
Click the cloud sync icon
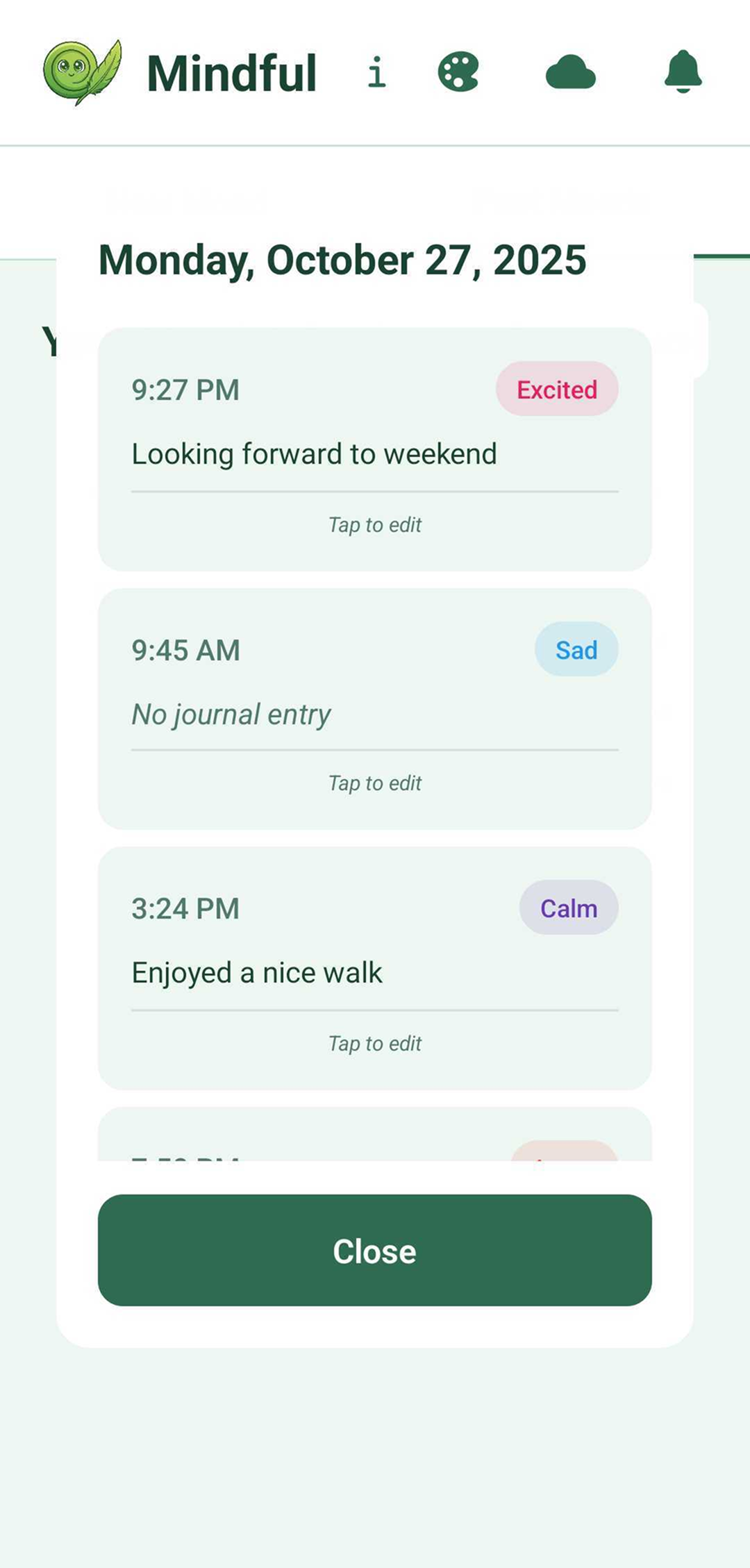click(569, 72)
